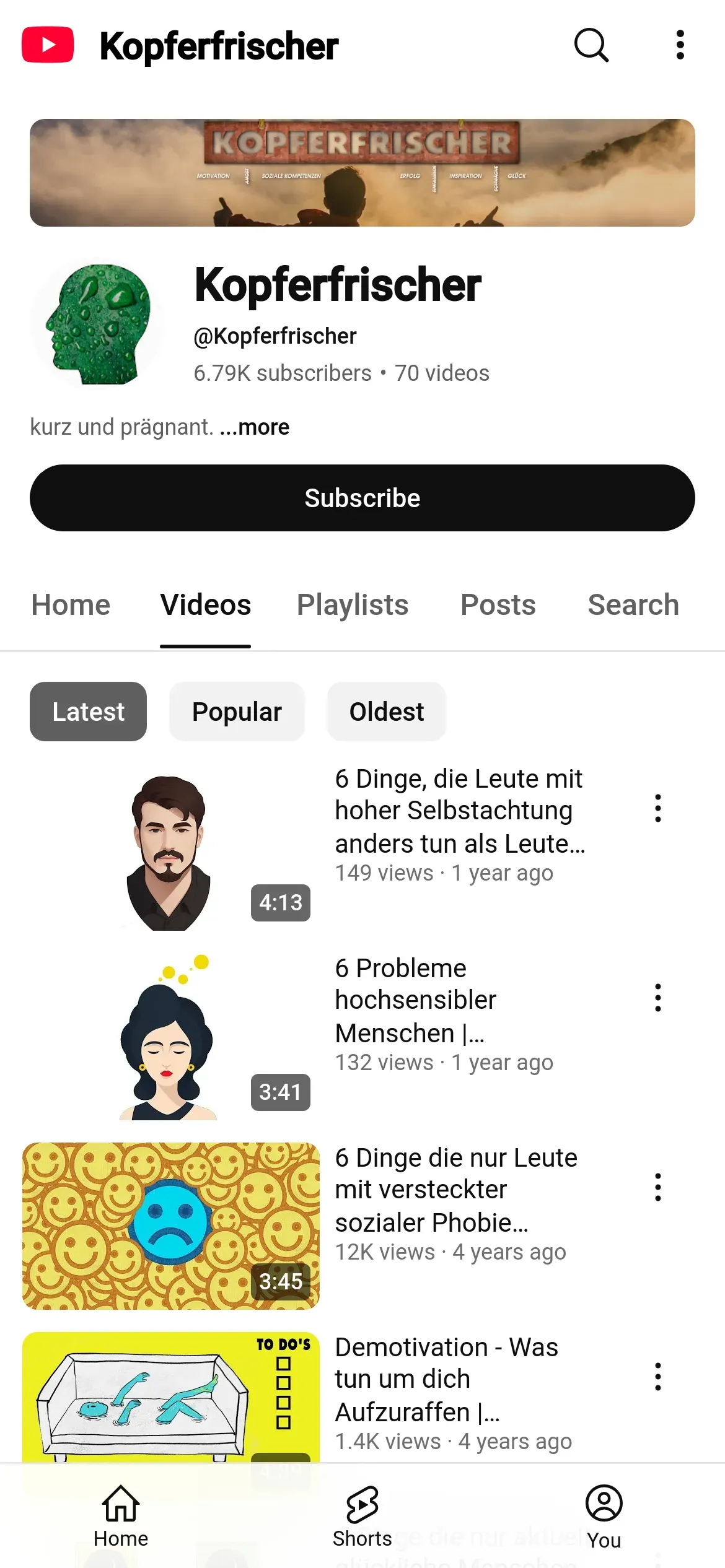
Task: Select the Oldest filter chip
Action: pyautogui.click(x=387, y=712)
